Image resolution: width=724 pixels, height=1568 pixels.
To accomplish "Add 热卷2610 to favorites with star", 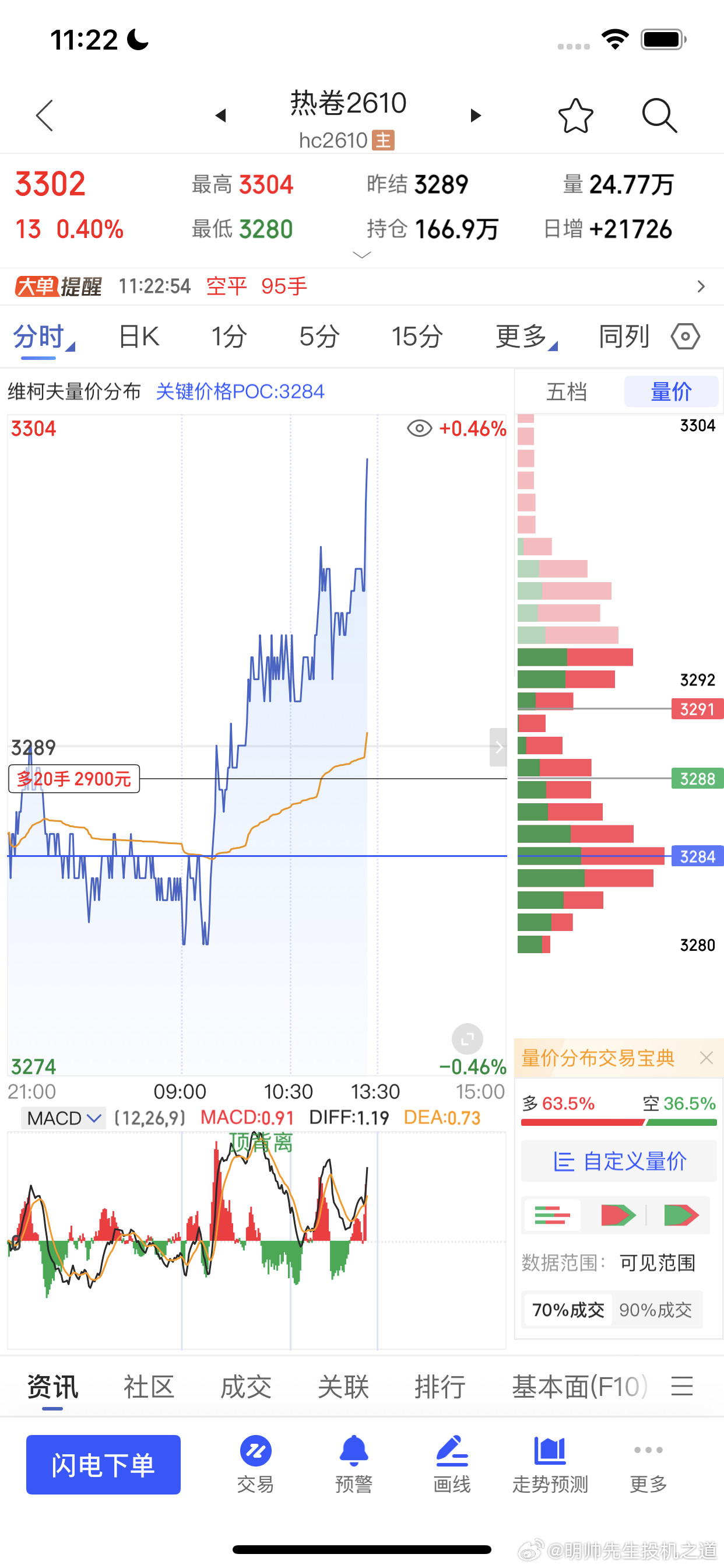I will (575, 115).
